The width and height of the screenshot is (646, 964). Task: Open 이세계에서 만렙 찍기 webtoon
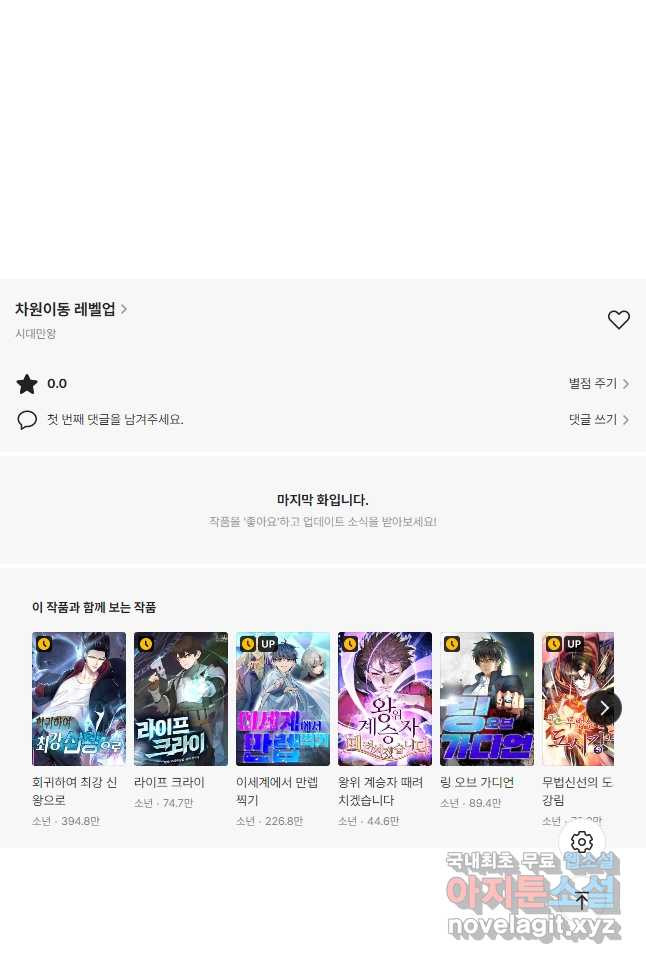coord(283,699)
